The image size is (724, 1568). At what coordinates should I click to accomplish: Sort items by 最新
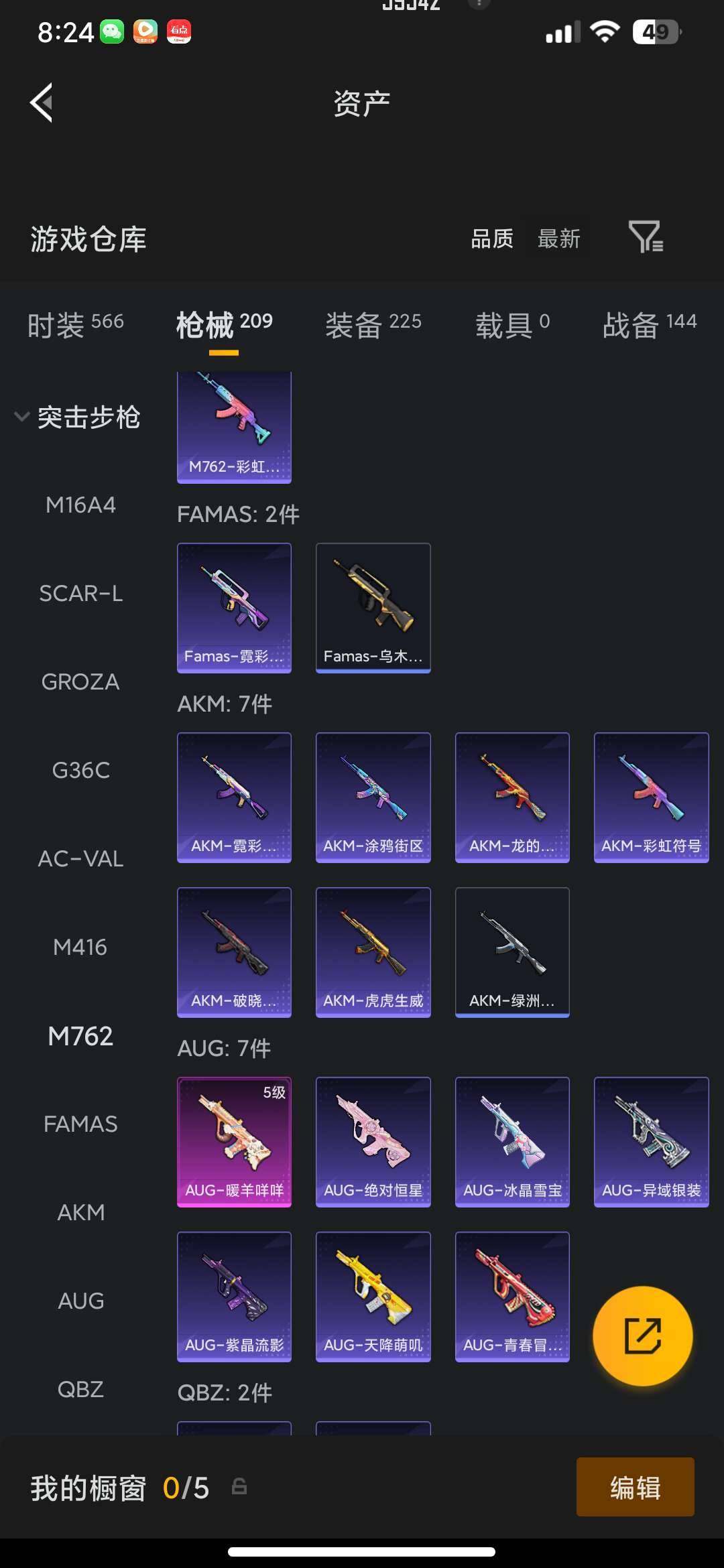(558, 239)
